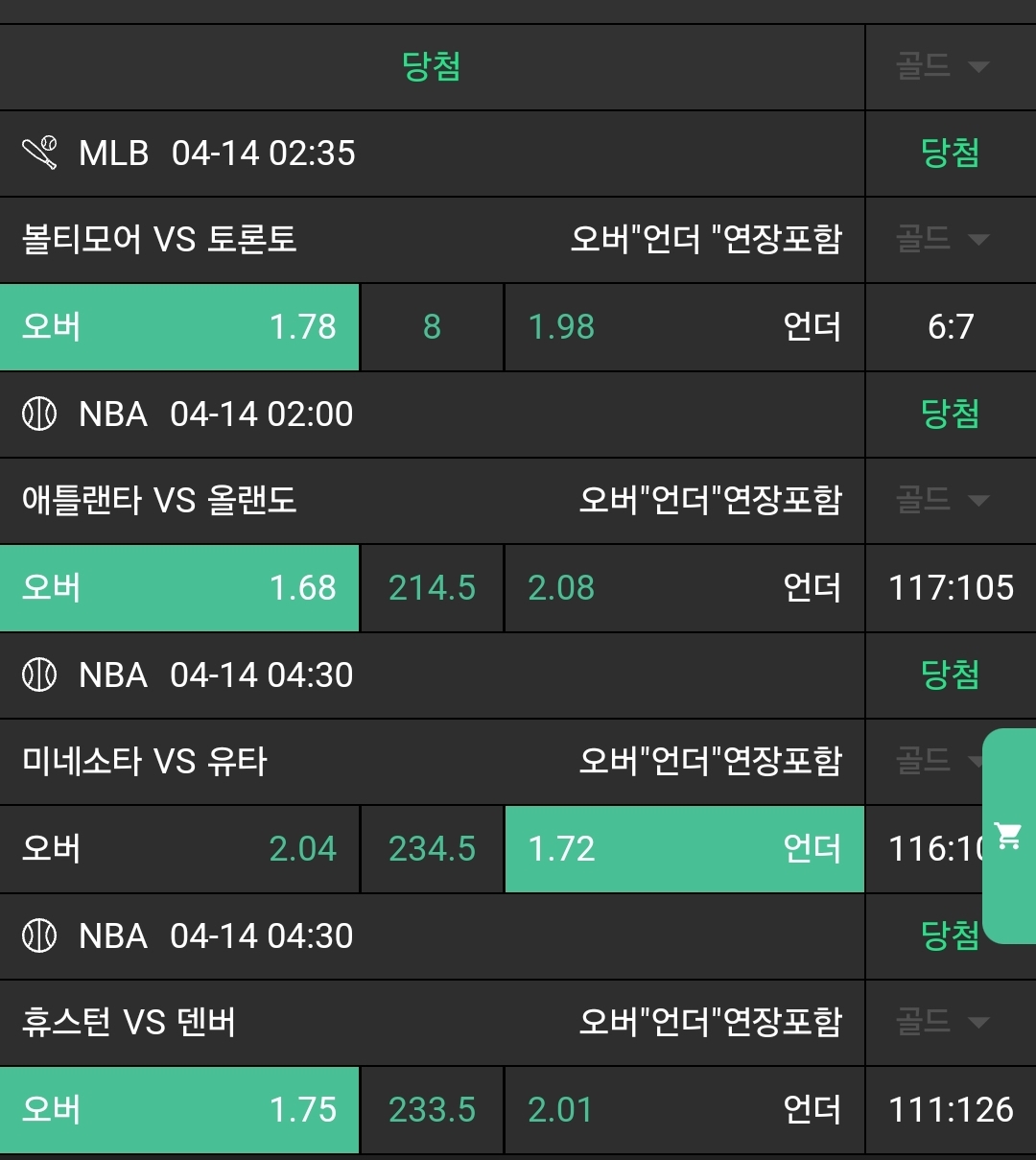Tap 오버 1.75 for 휴스턴 VS 덴버
The width and height of the screenshot is (1036, 1160).
(x=179, y=1110)
